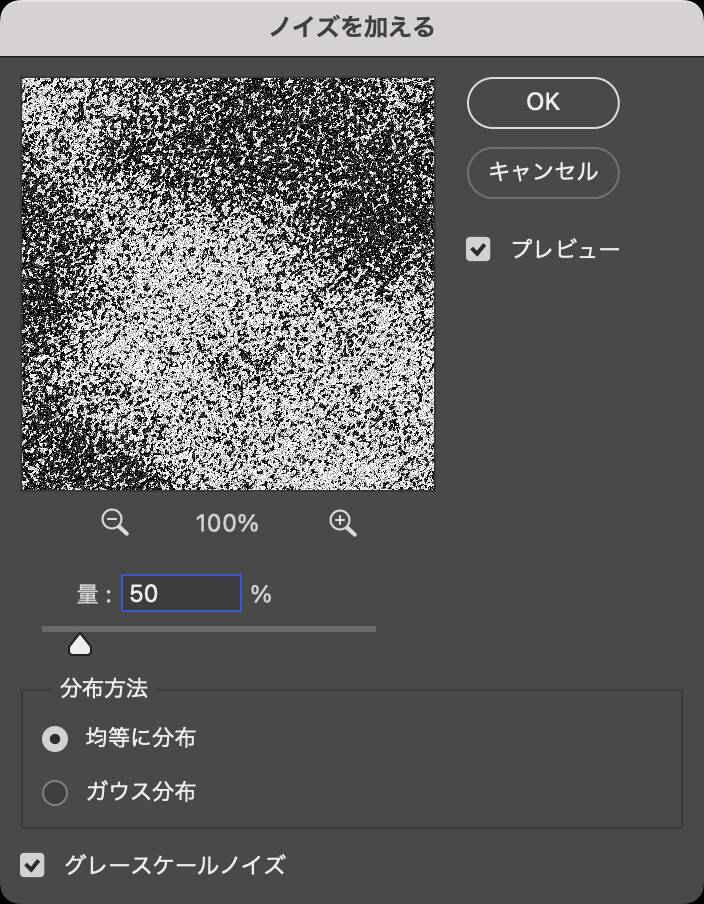Tap the キャンセル button
The height and width of the screenshot is (904, 704).
point(543,172)
